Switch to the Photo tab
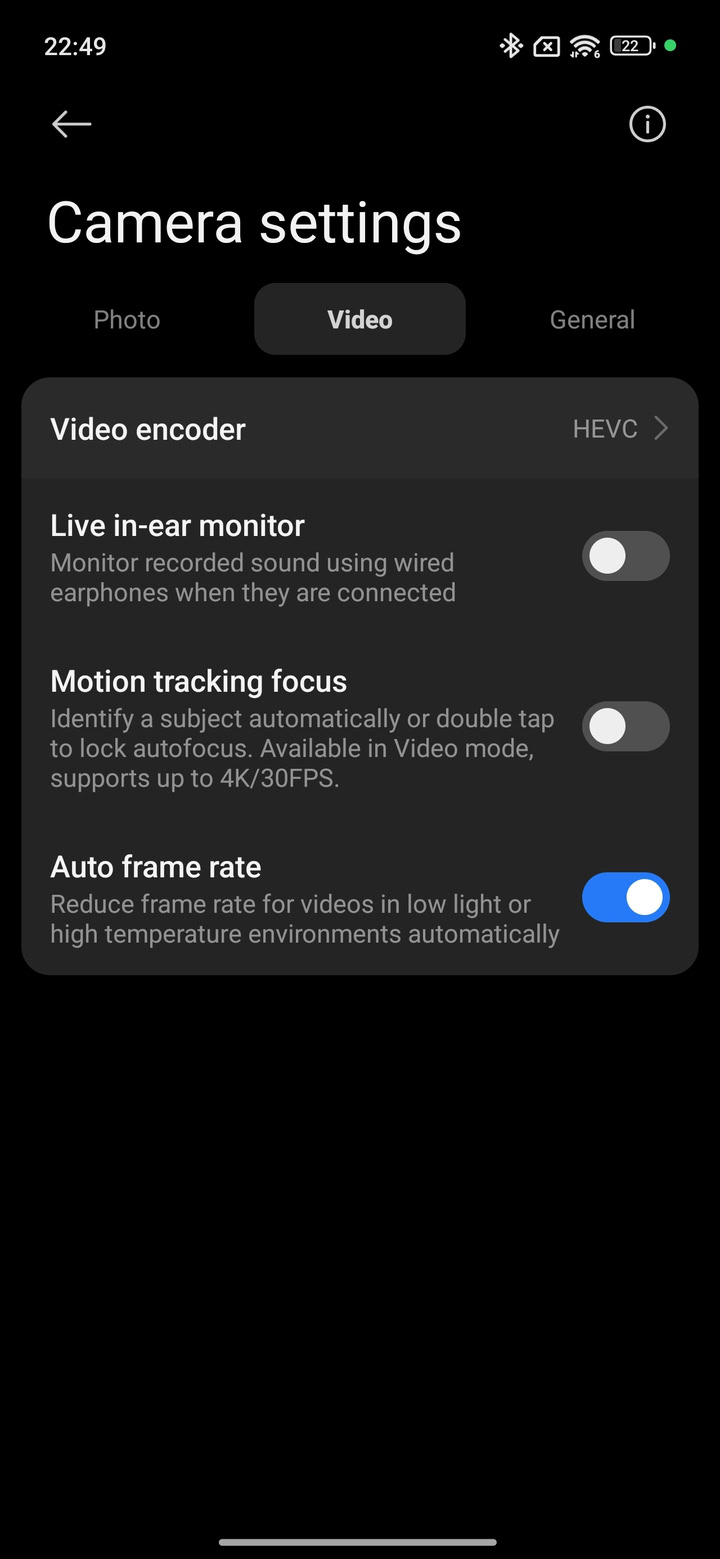 (x=127, y=320)
